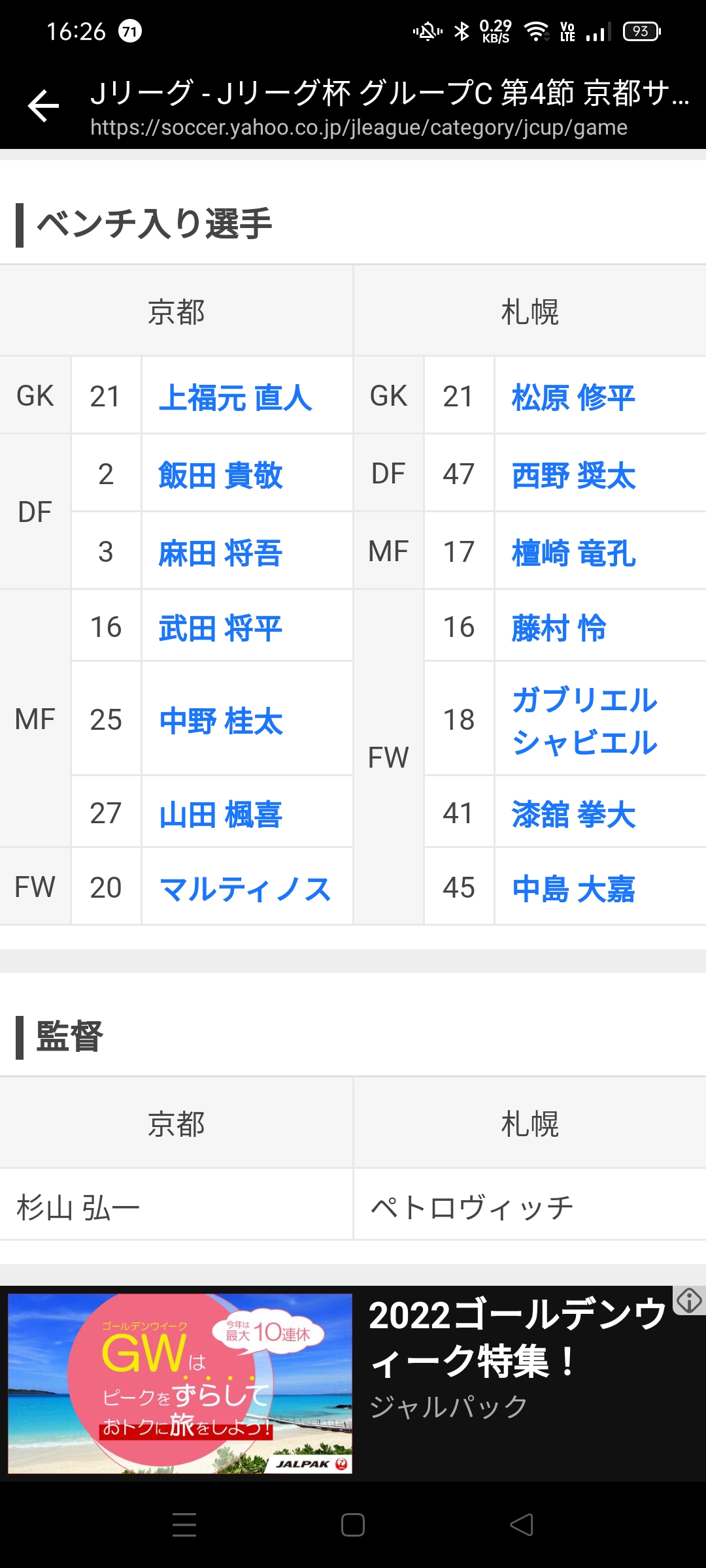Open player page for 山田 楓喜
The width and height of the screenshot is (706, 1568).
pos(220,814)
